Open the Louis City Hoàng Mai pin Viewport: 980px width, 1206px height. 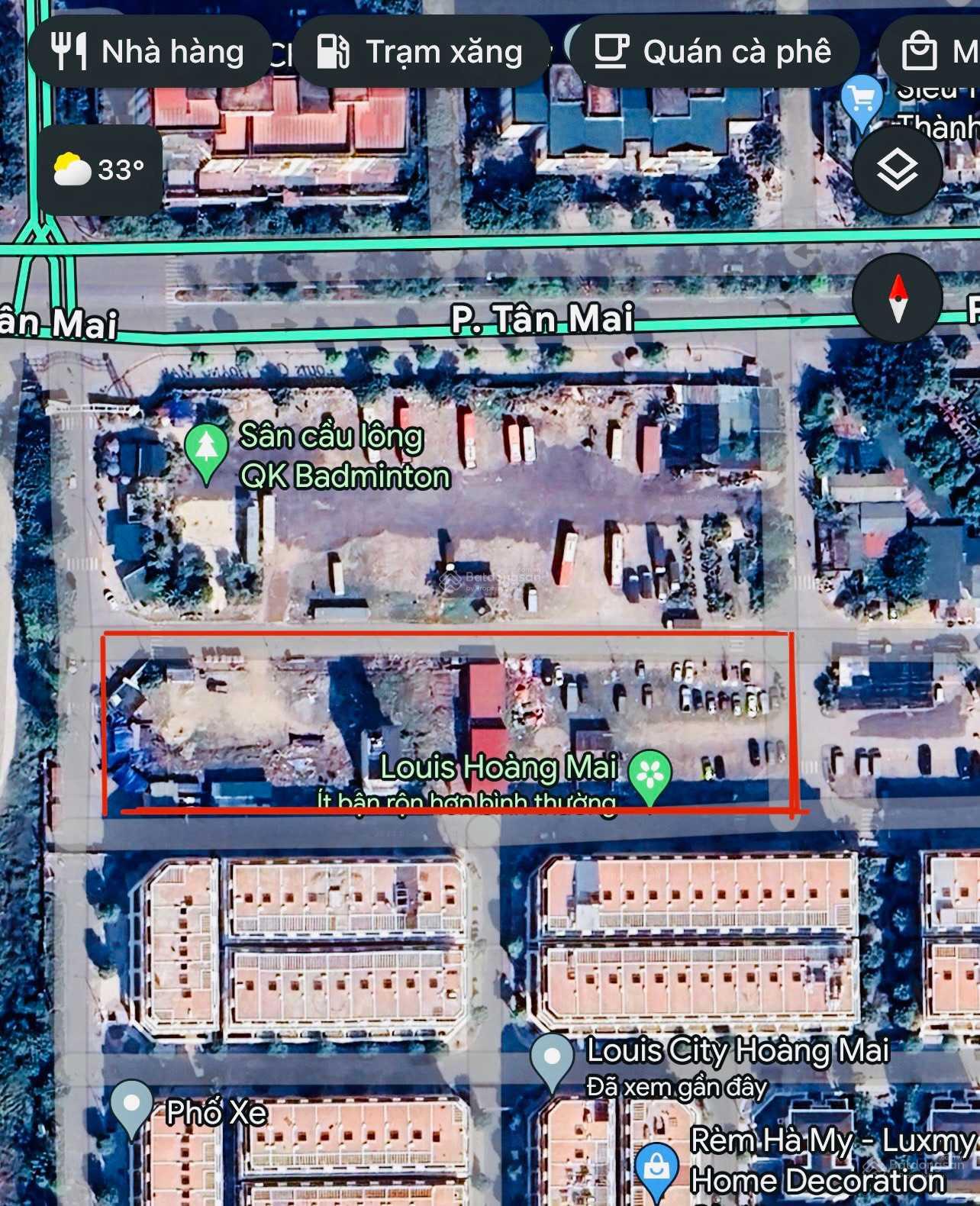coord(553,1059)
